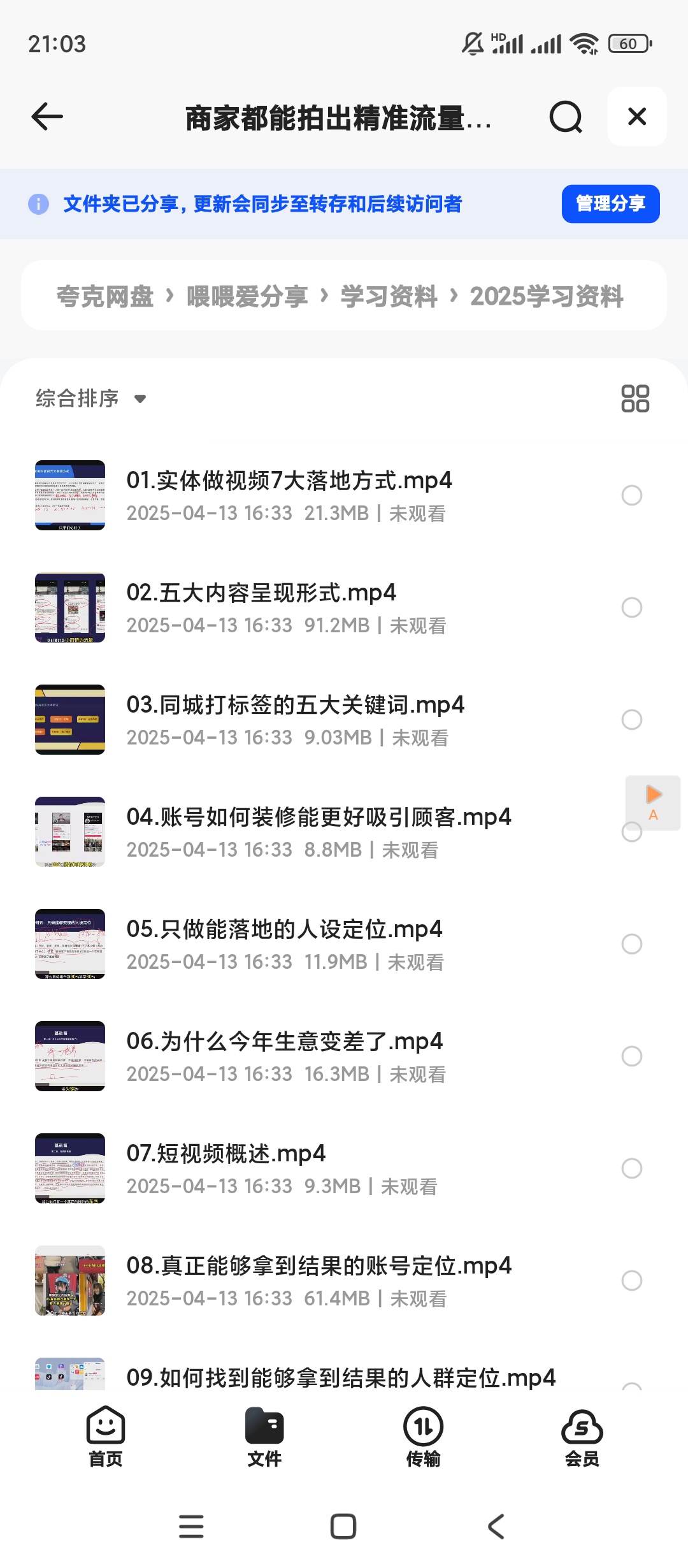Close the folder view with X button
The image size is (688, 1568).
pyautogui.click(x=636, y=117)
